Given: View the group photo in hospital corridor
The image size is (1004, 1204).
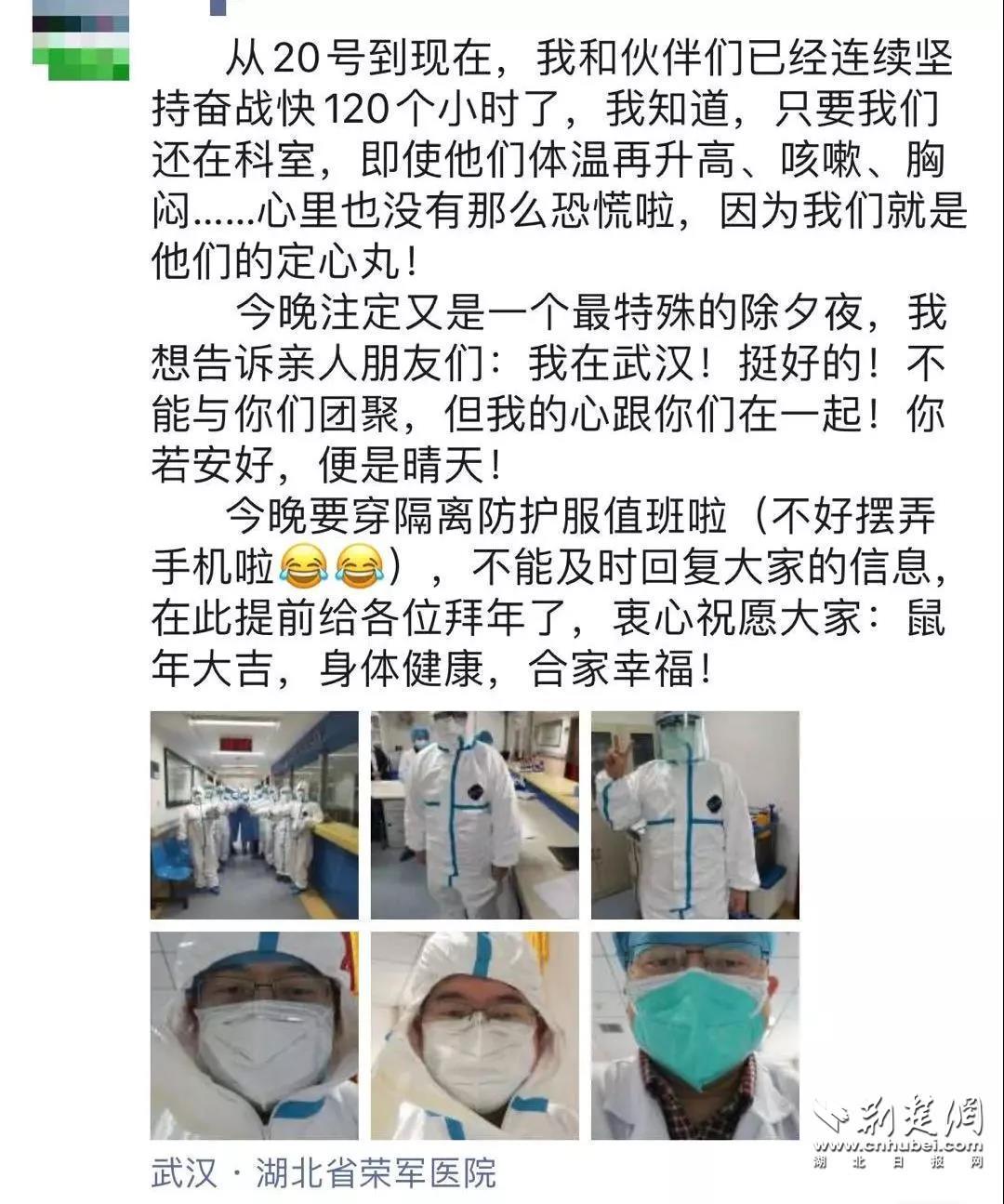Looking at the screenshot, I should click(x=254, y=815).
